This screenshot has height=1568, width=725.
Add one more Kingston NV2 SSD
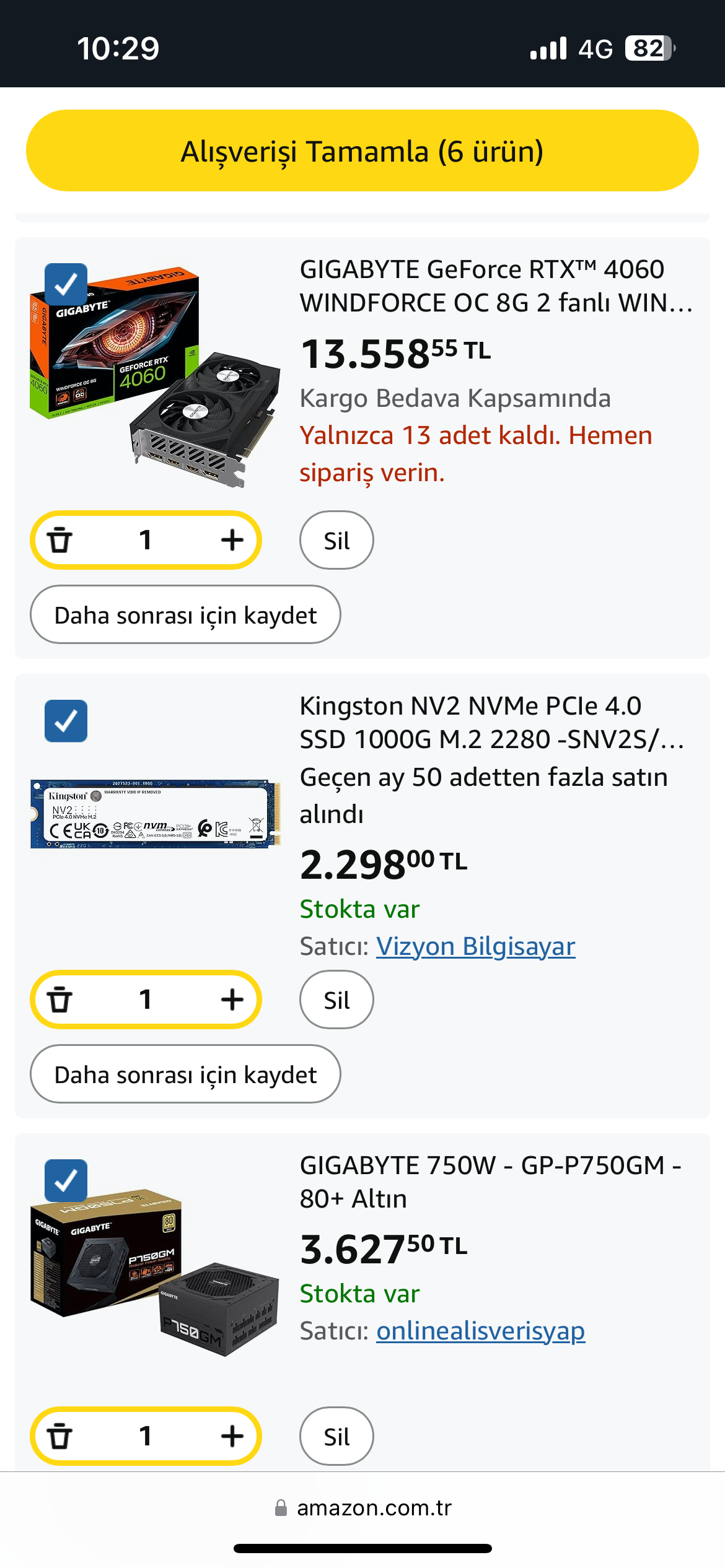point(232,1000)
